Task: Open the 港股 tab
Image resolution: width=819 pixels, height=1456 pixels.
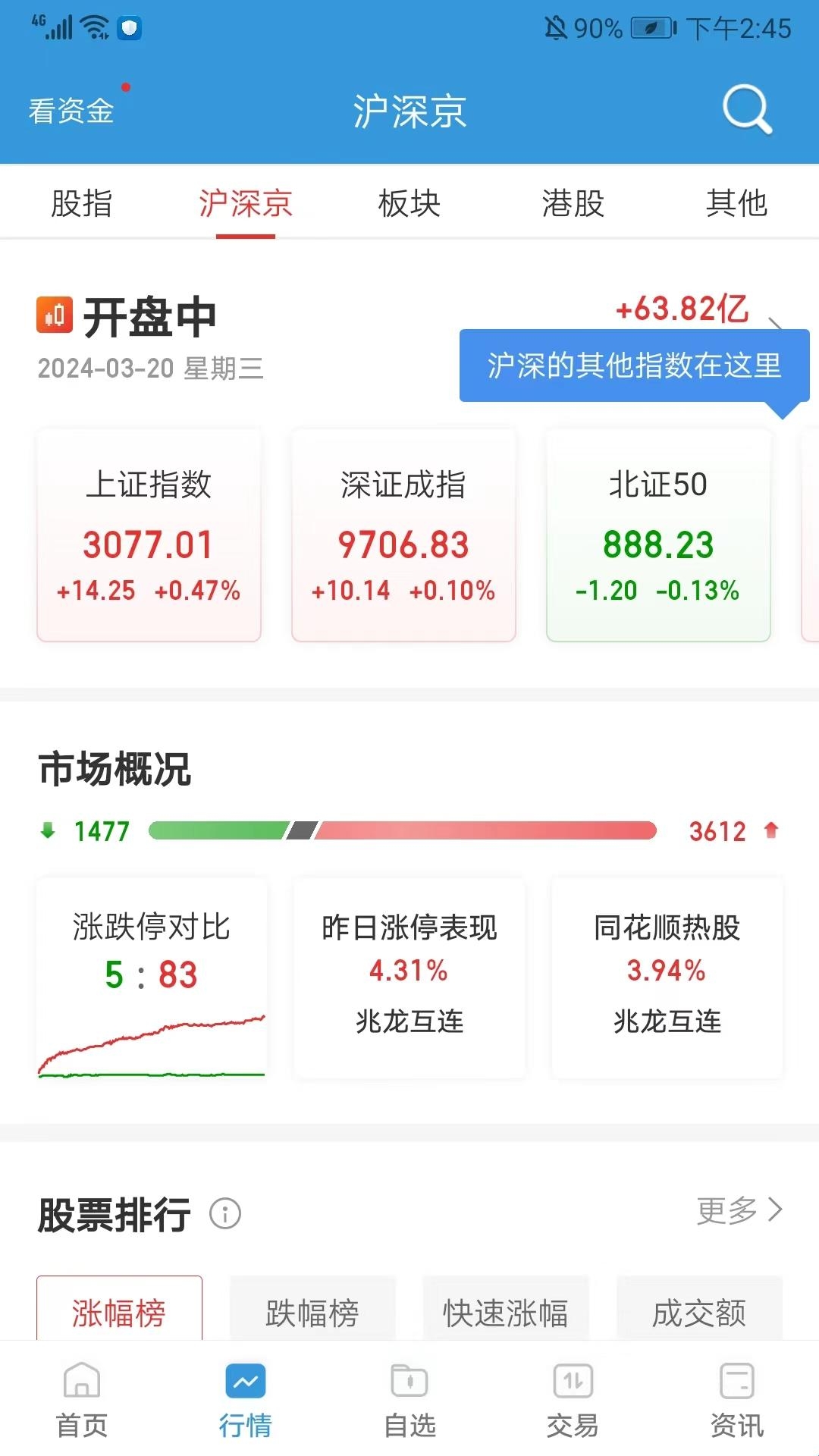Action: pos(573,203)
